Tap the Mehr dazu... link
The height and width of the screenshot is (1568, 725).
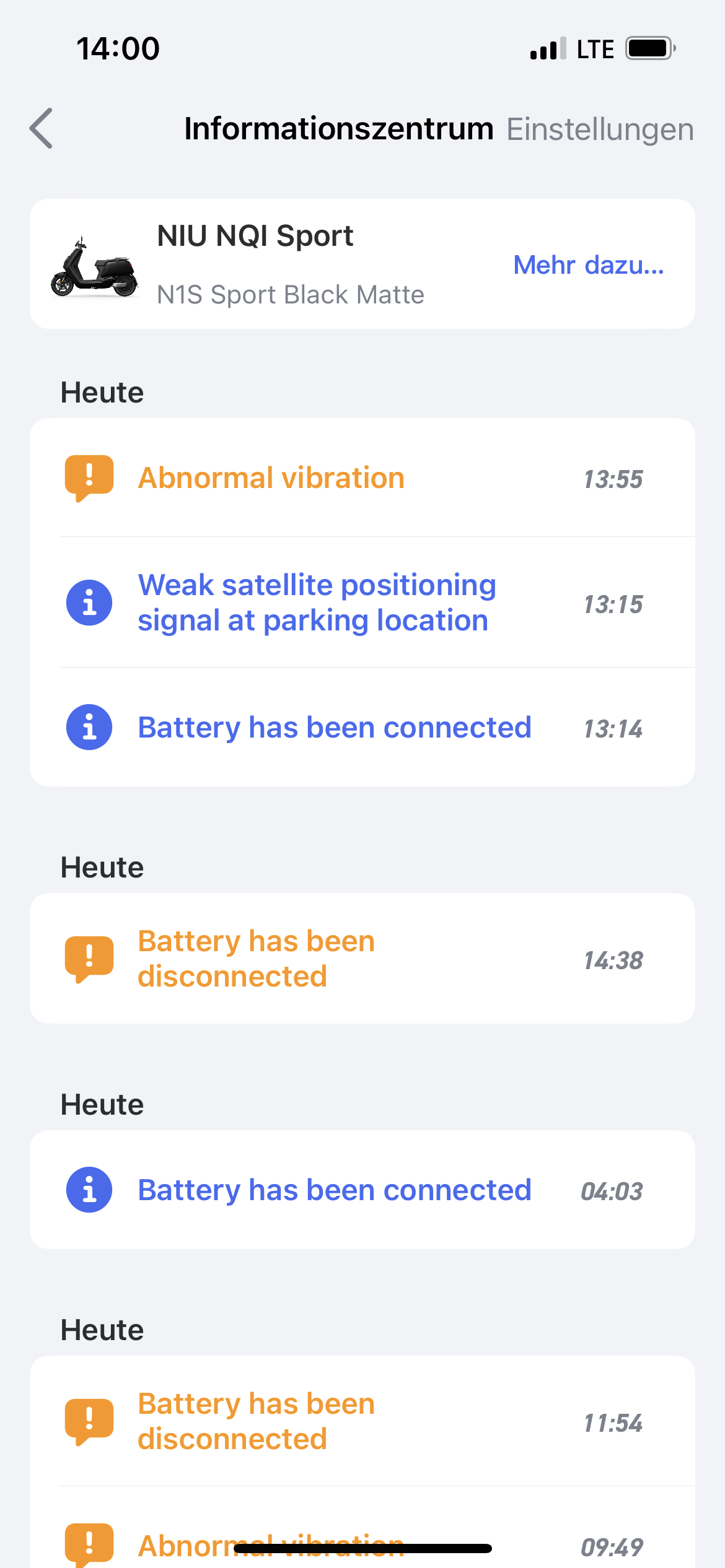tap(588, 265)
